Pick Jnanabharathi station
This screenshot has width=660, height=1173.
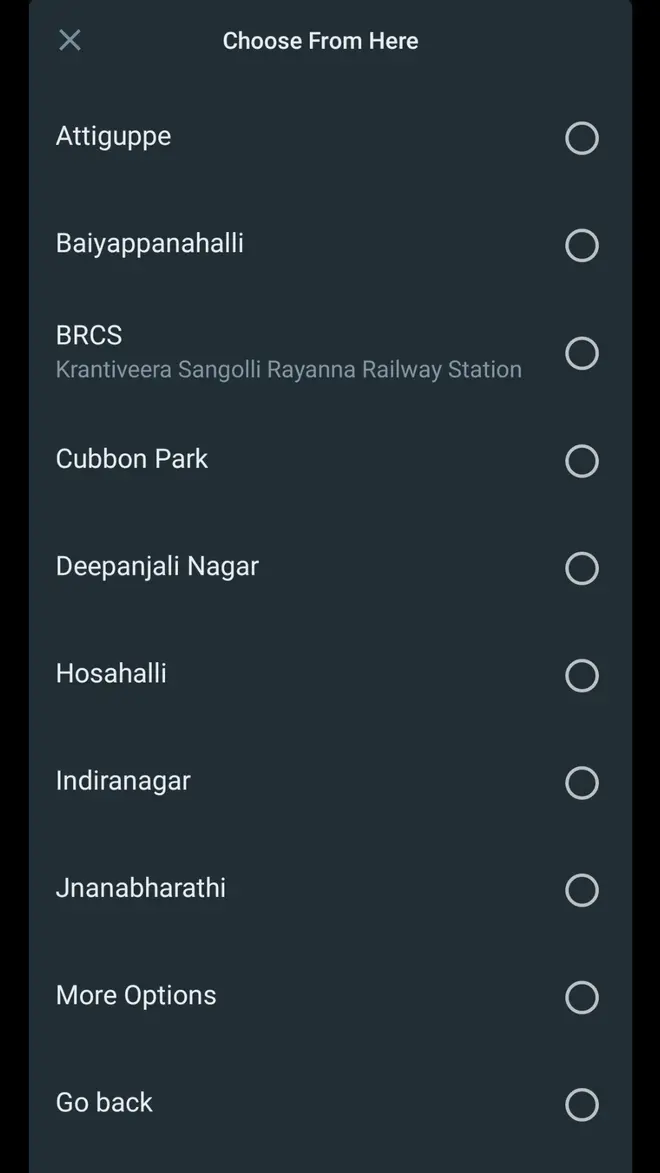click(330, 889)
